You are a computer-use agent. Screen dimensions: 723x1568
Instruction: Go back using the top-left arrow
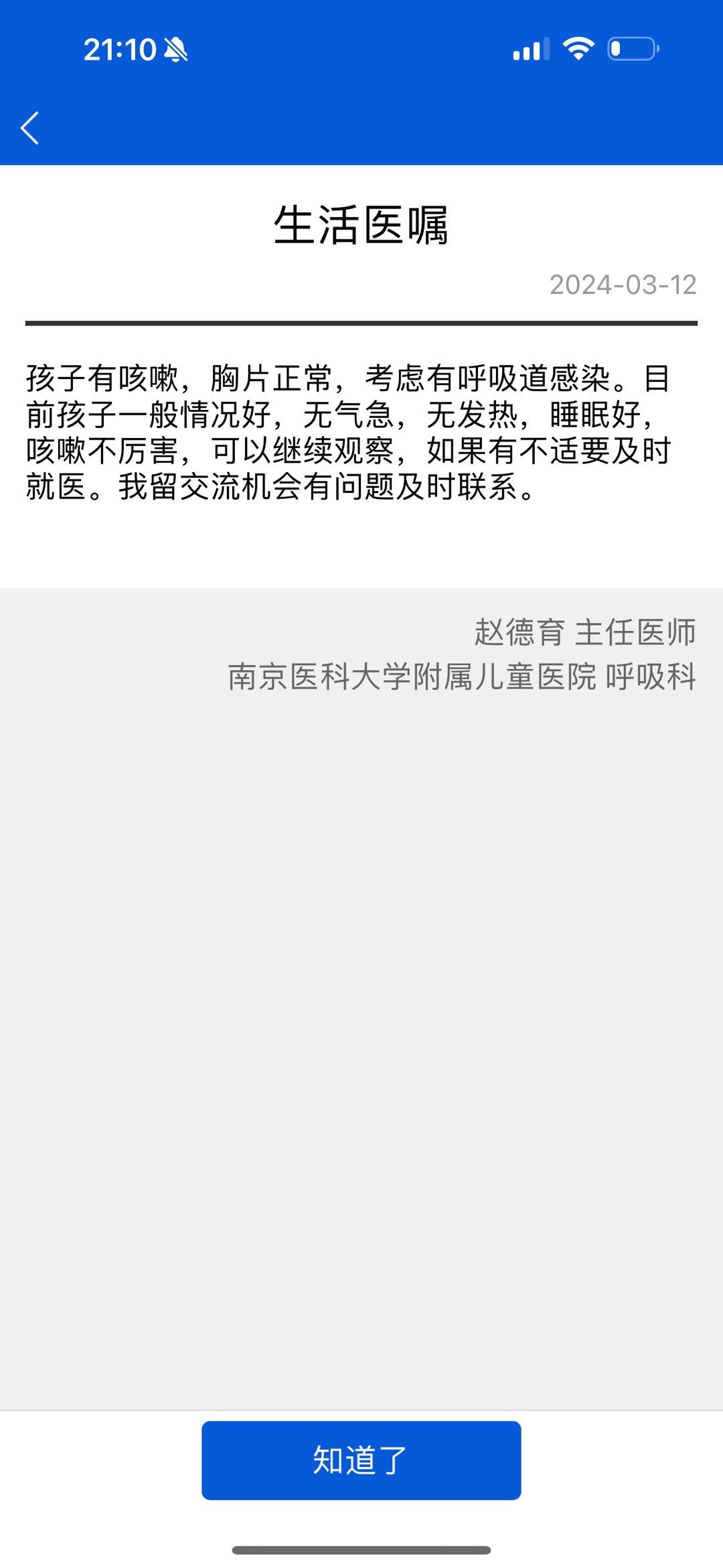[30, 128]
